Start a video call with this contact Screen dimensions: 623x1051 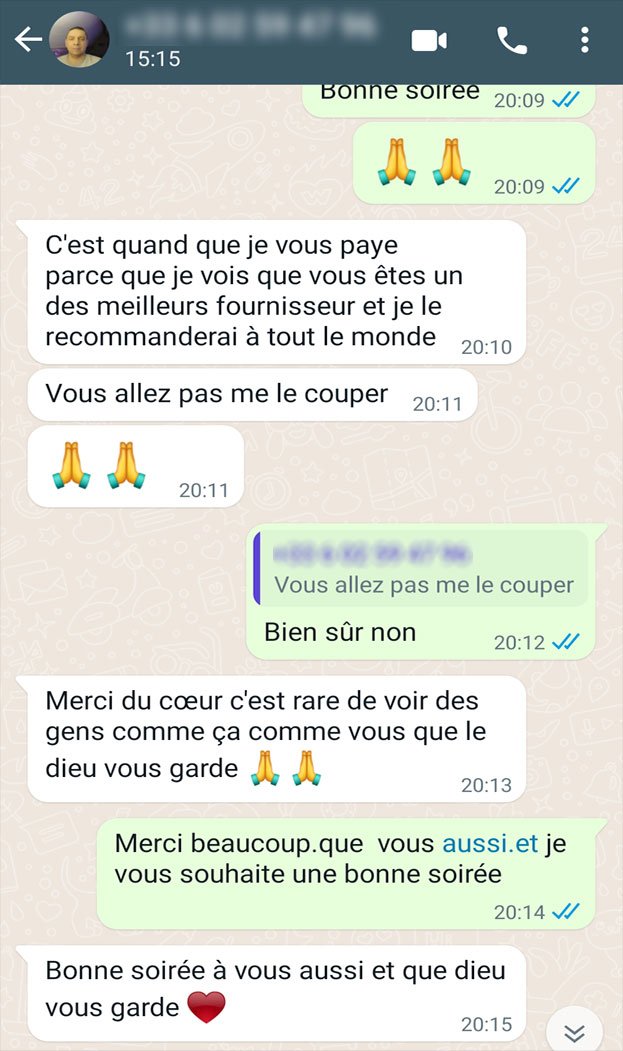(429, 40)
